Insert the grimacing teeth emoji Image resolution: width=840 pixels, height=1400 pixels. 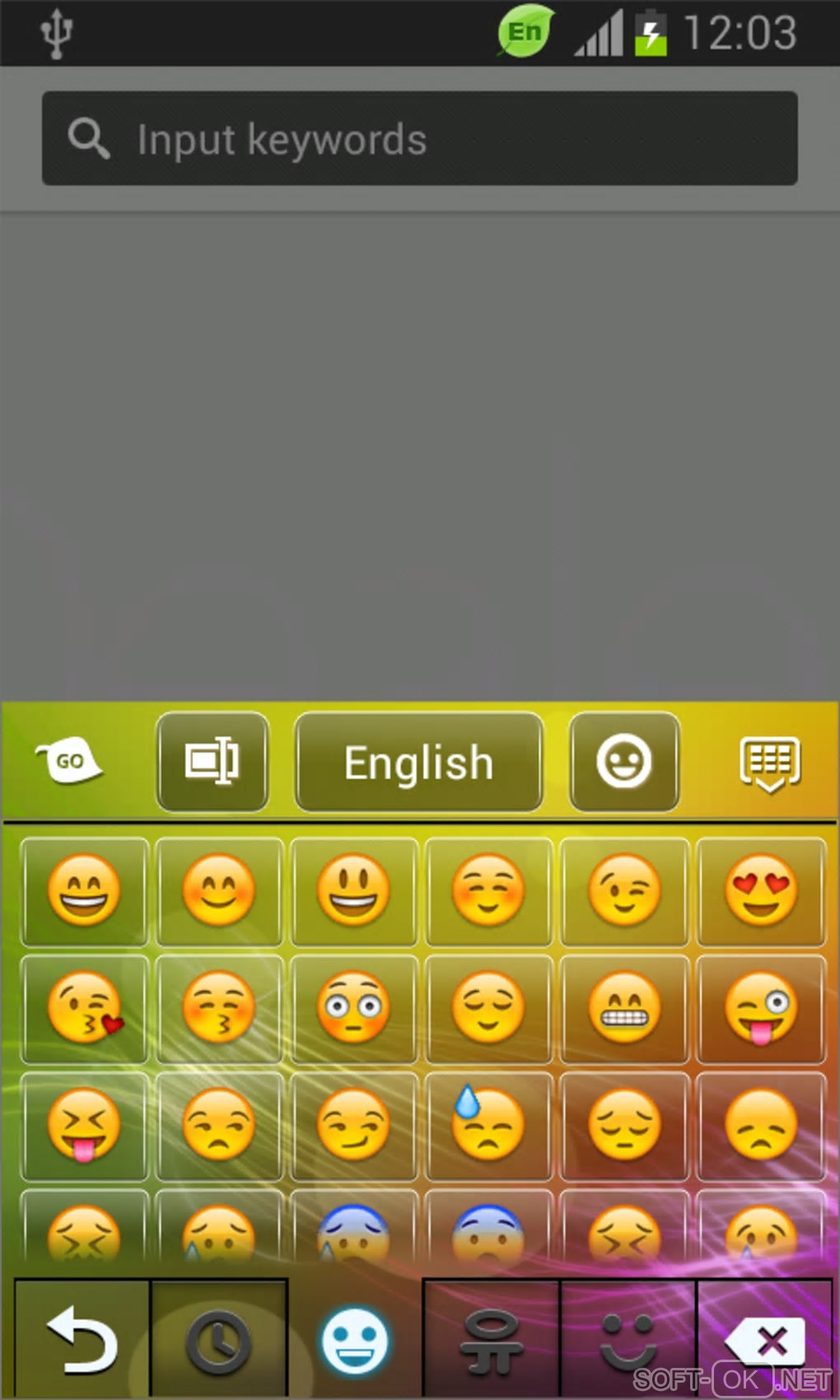624,1008
